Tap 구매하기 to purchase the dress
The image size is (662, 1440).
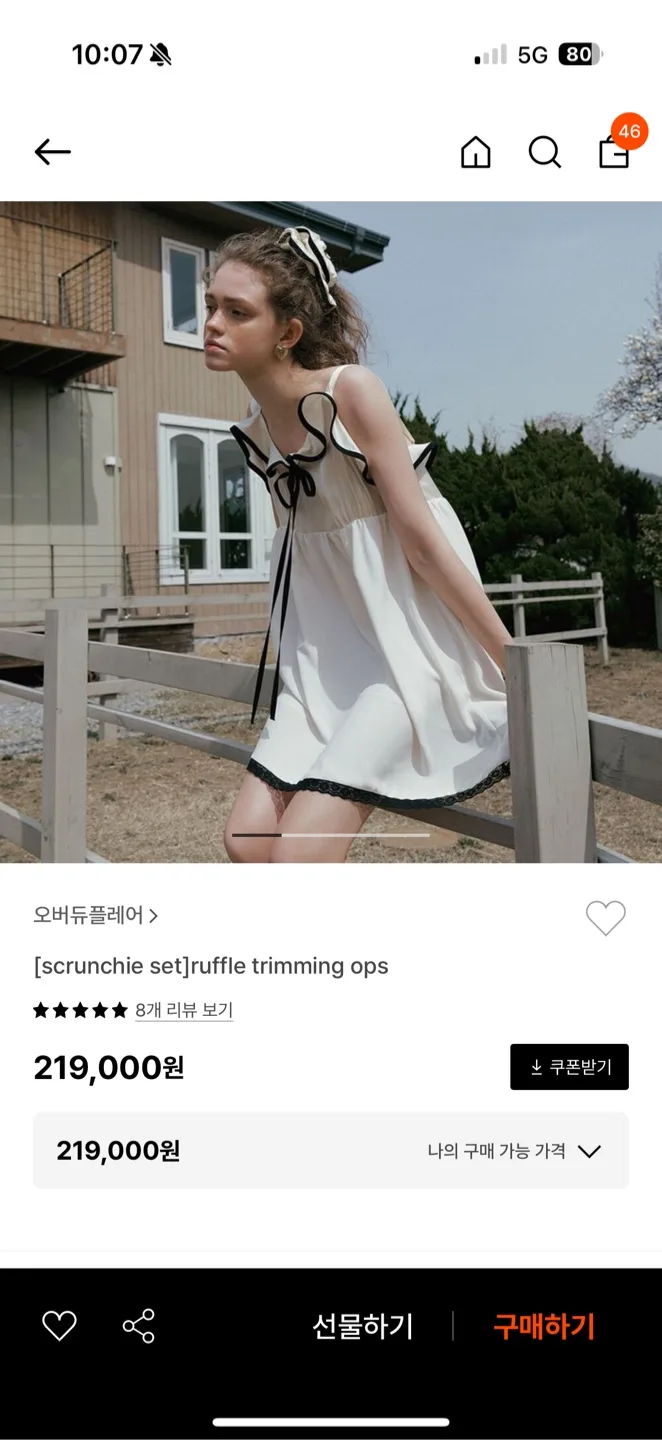coord(543,1326)
